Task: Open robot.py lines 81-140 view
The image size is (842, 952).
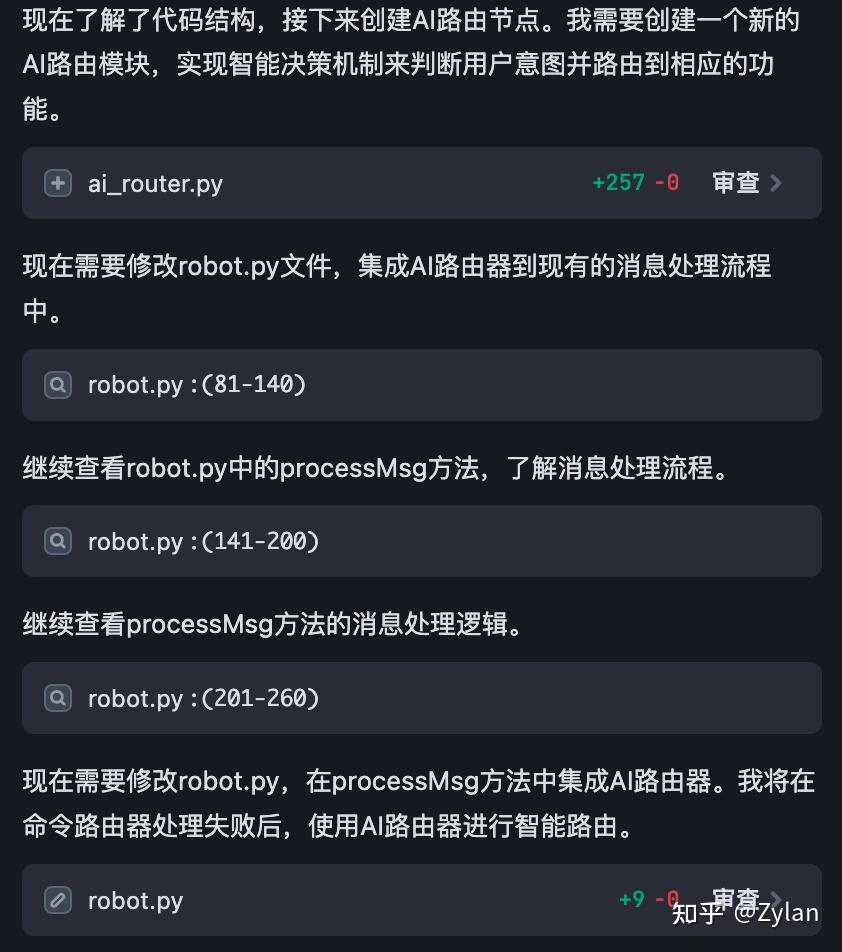Action: click(197, 385)
